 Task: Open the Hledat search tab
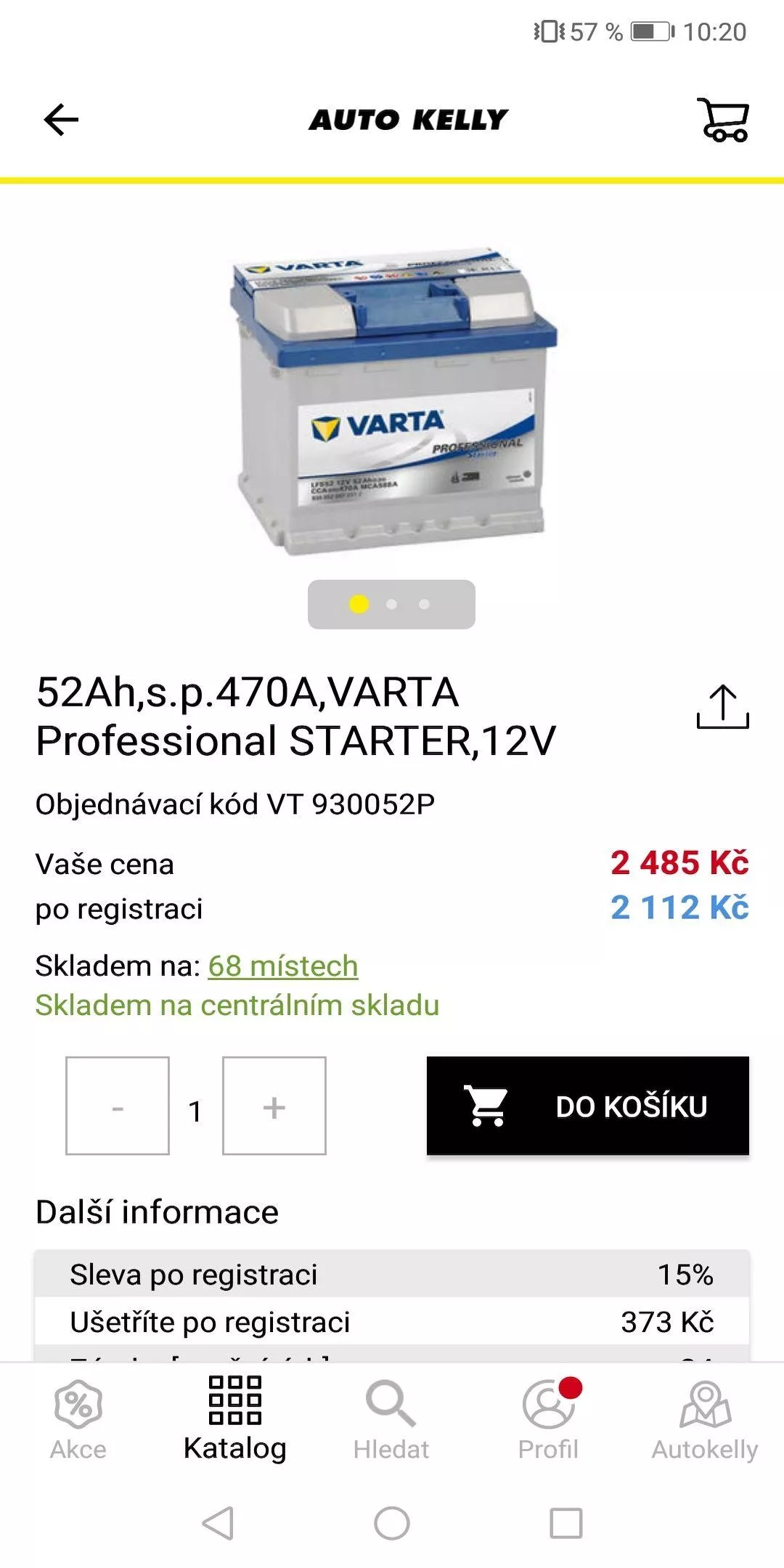[391, 1421]
